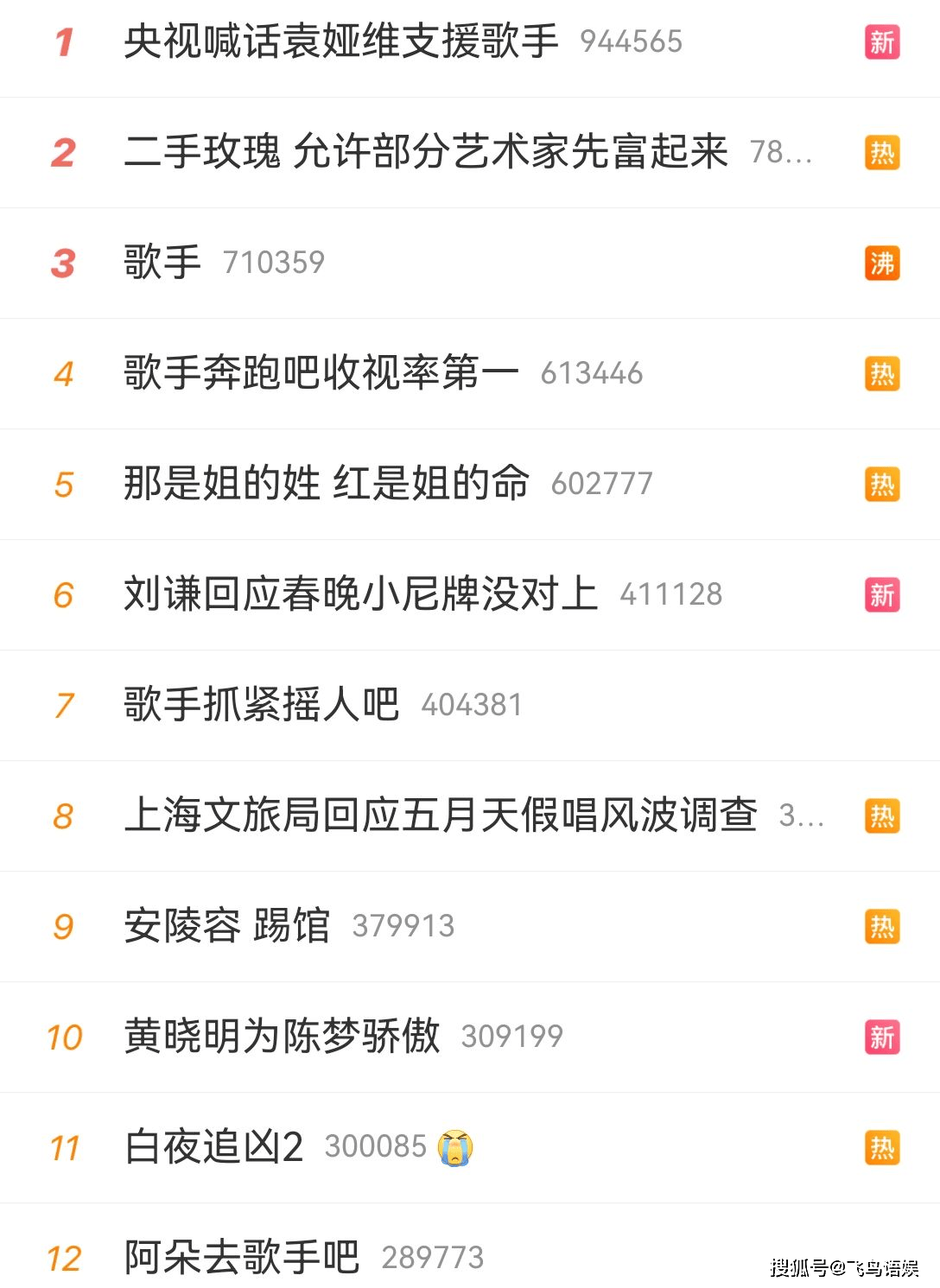Viewport: 940px width, 1288px height.
Task: Open the 歌手抓紧摇人吧 trend
Action: point(261,705)
